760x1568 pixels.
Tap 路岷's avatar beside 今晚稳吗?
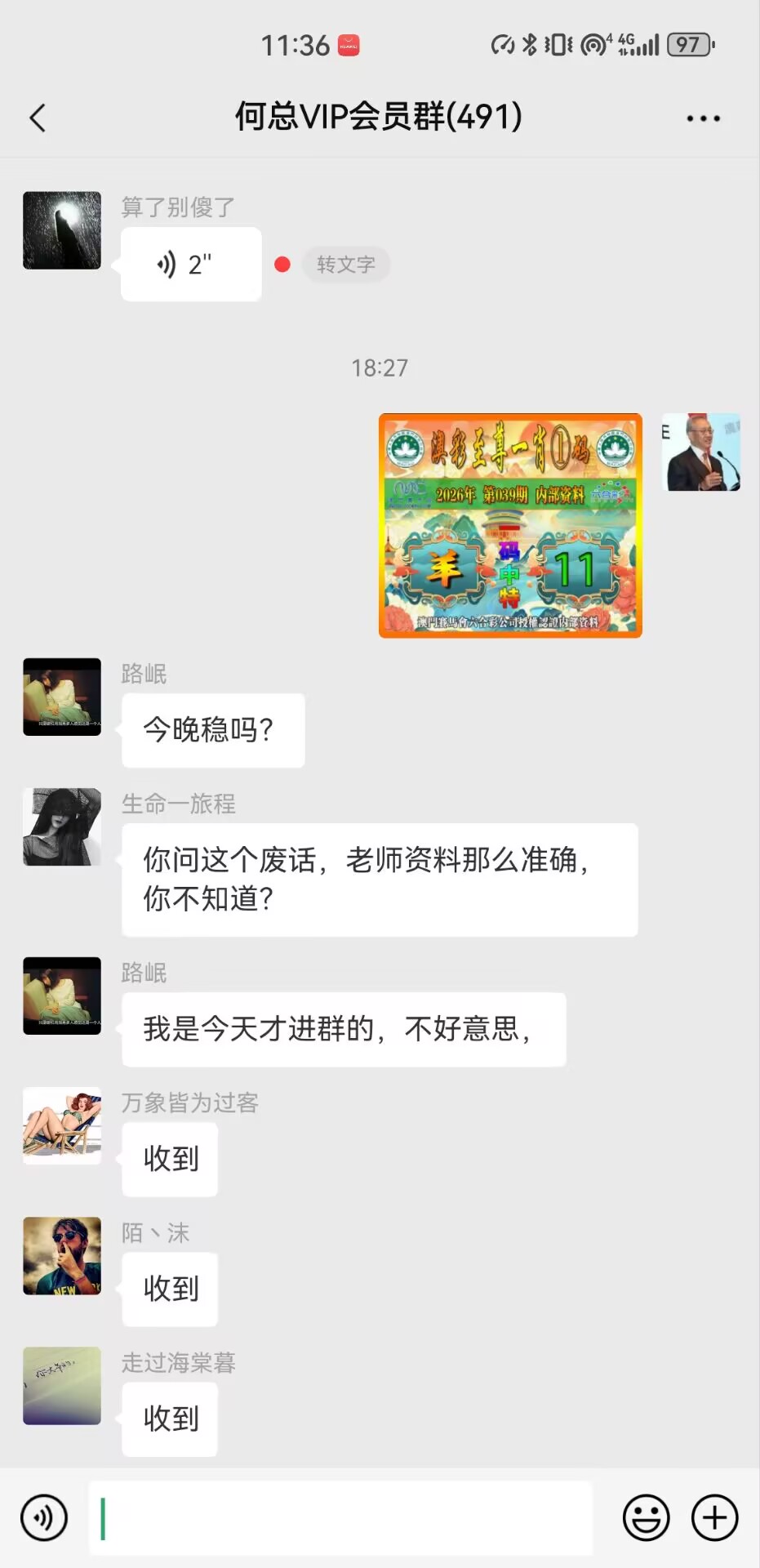(x=62, y=697)
